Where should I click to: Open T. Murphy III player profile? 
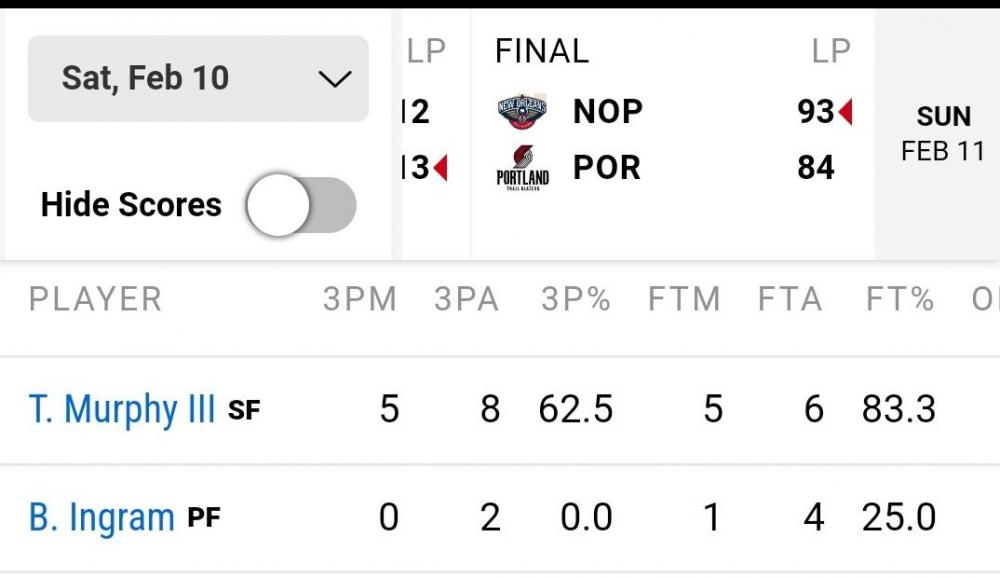(122, 410)
